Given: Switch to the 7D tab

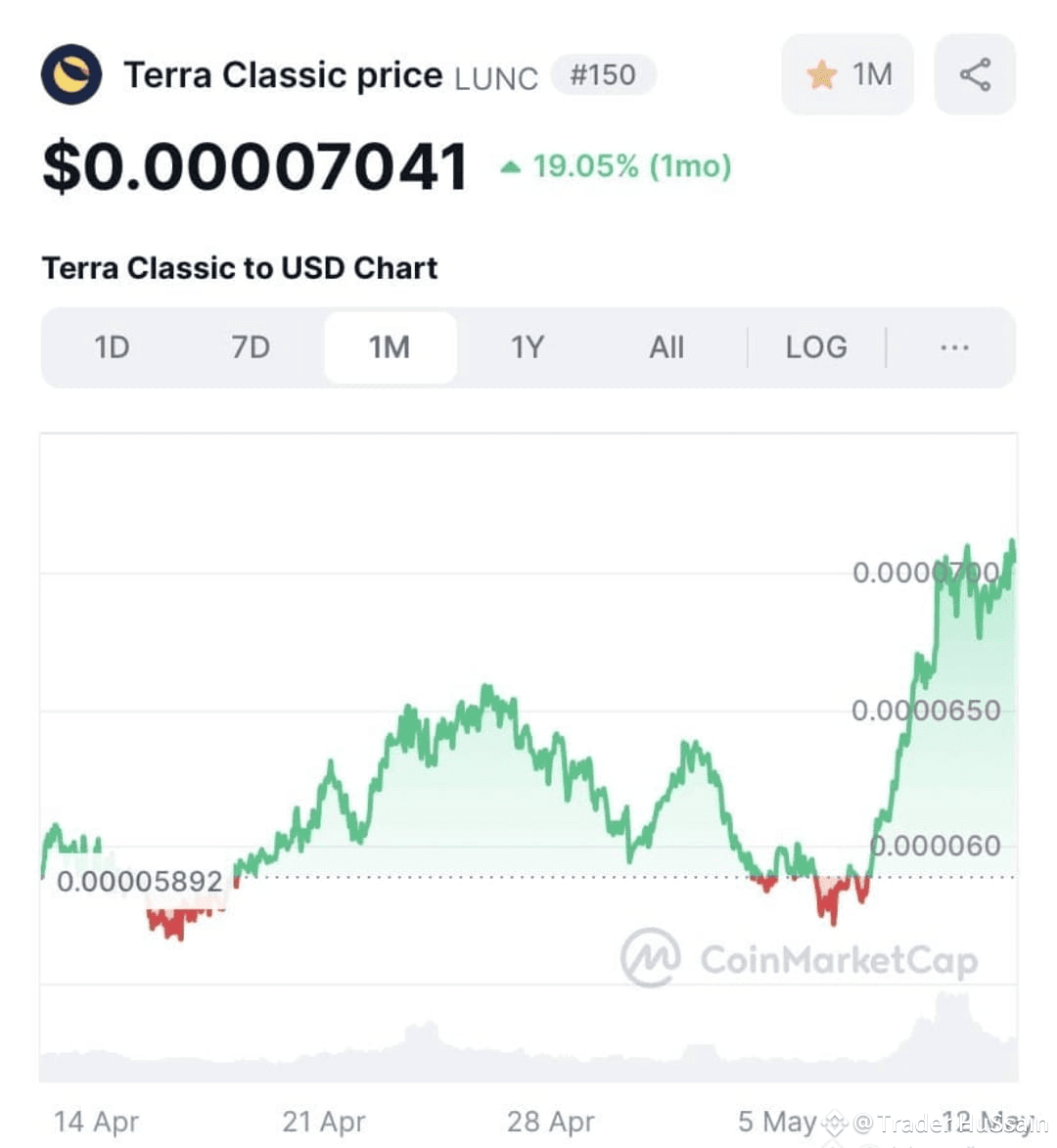Looking at the screenshot, I should [250, 347].
